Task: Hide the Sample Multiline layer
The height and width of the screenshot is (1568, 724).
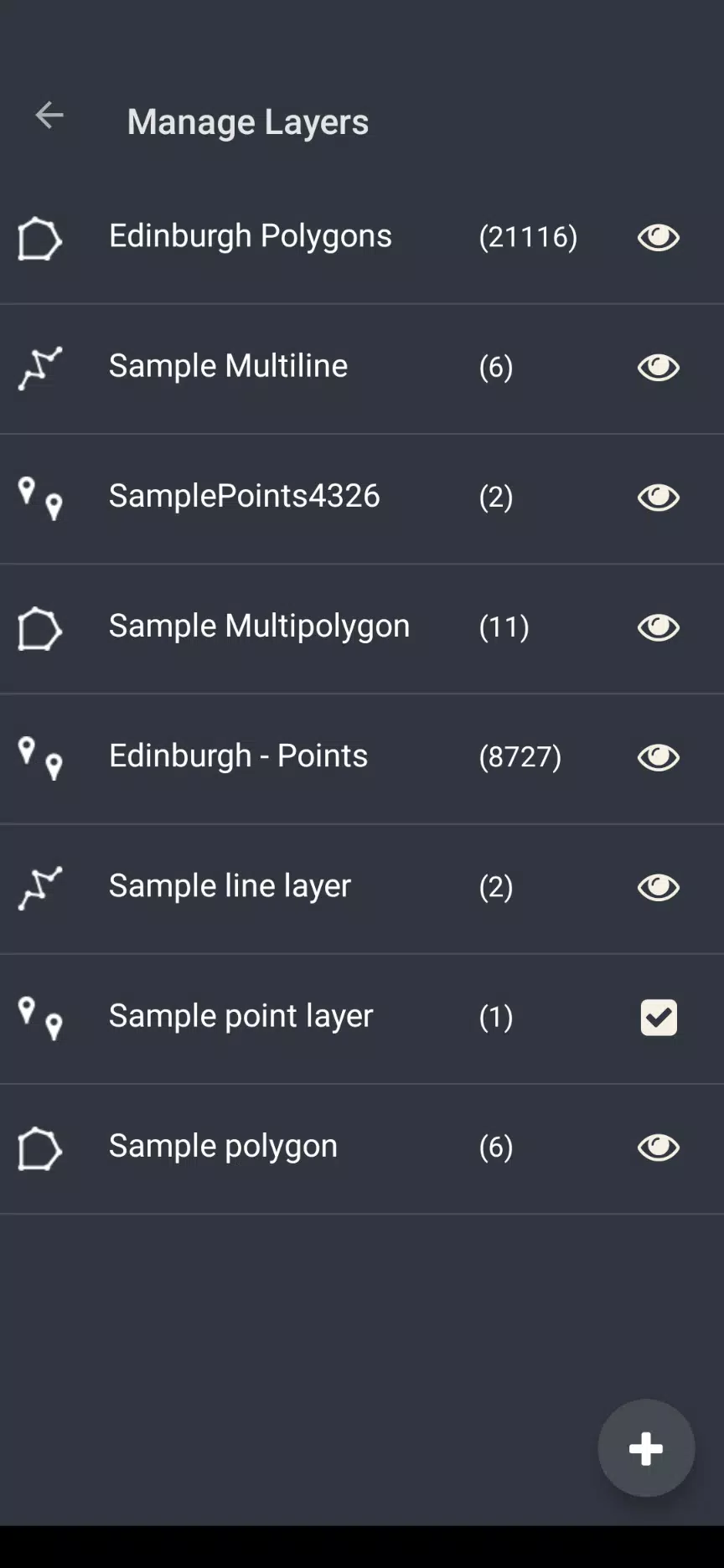Action: [x=658, y=368]
